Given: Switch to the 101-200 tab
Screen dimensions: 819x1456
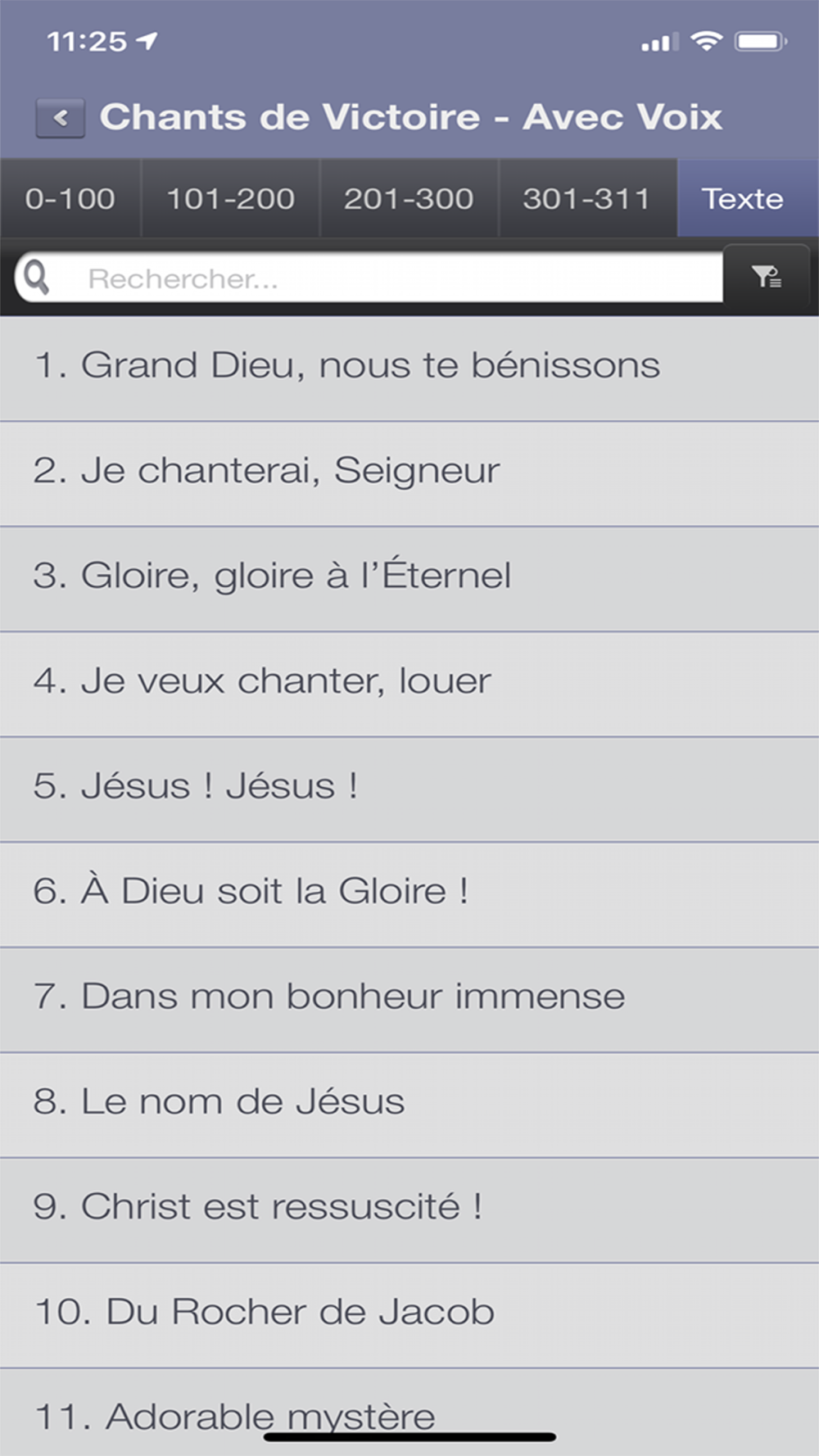Looking at the screenshot, I should tap(230, 199).
